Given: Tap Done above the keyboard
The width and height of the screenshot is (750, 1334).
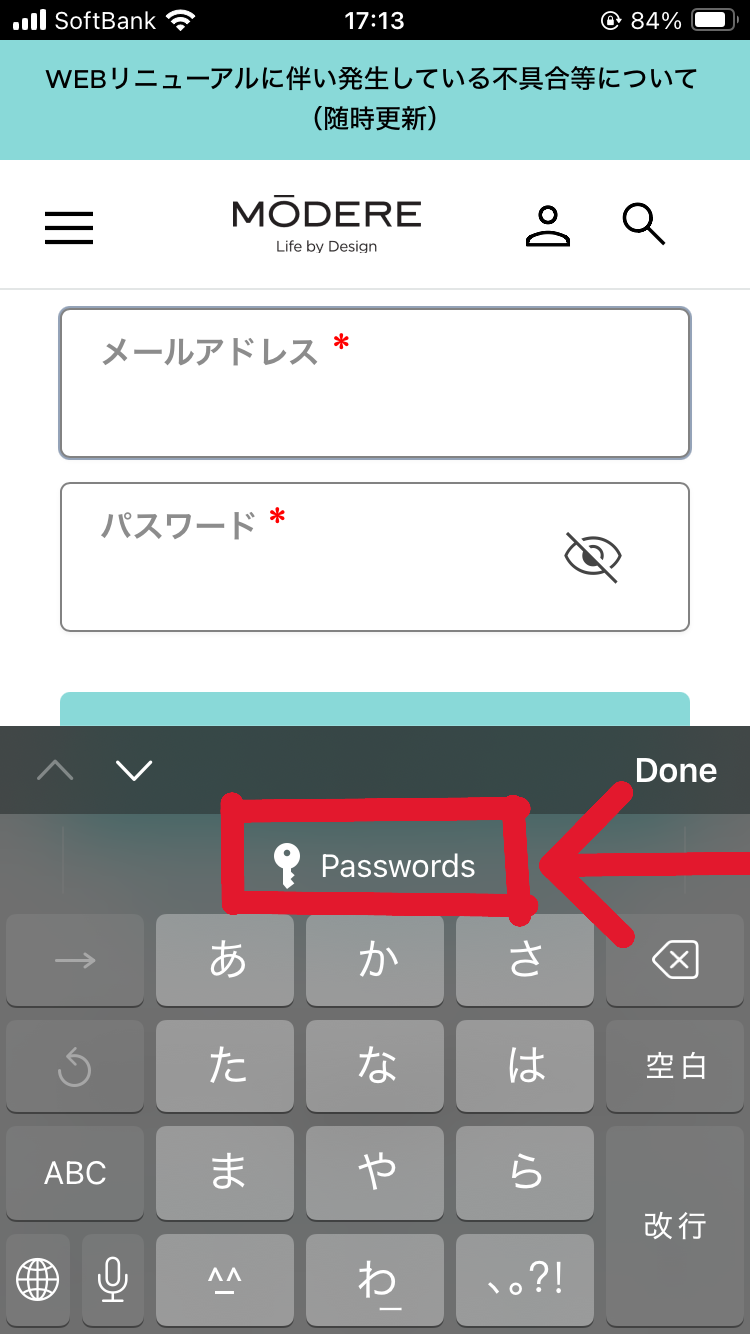Looking at the screenshot, I should (676, 770).
